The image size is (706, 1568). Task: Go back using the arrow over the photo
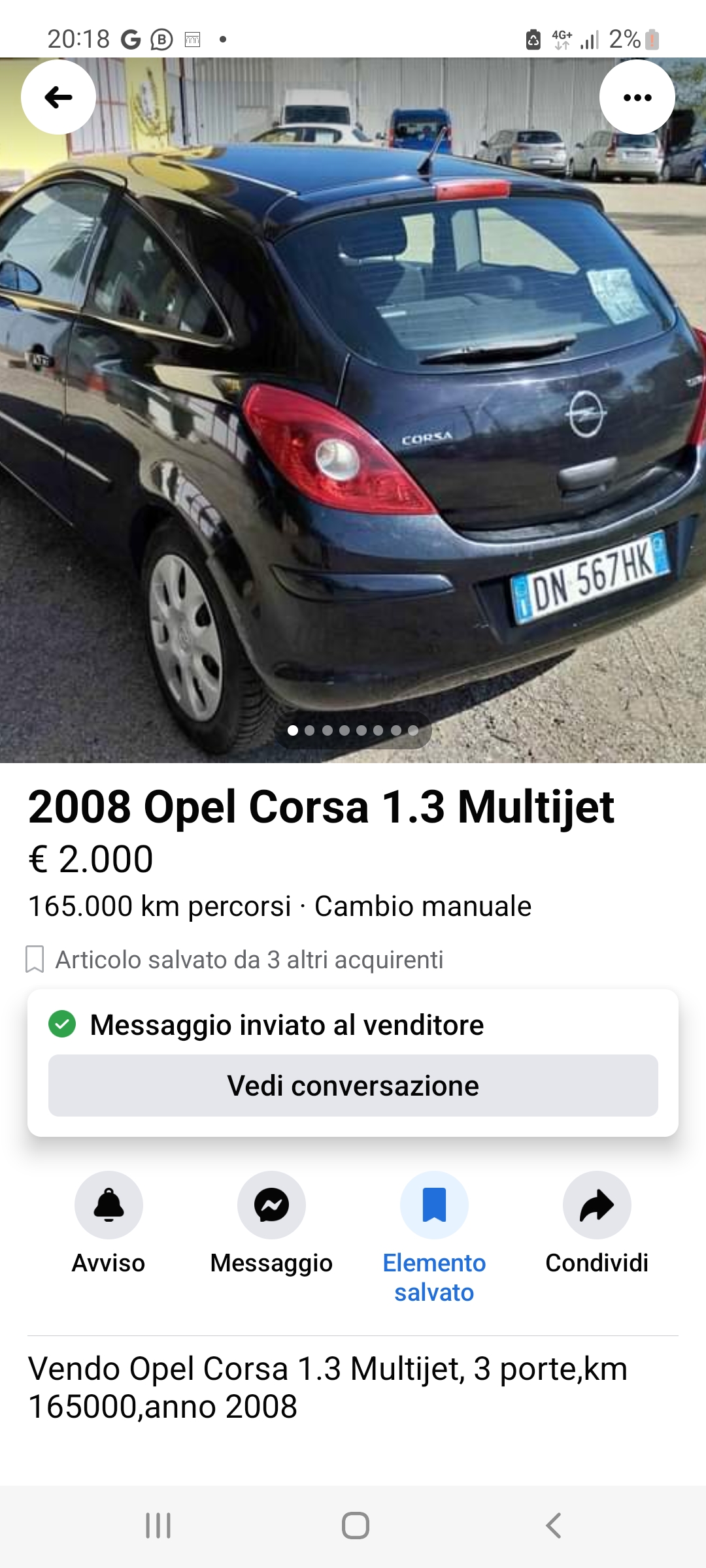click(x=58, y=97)
